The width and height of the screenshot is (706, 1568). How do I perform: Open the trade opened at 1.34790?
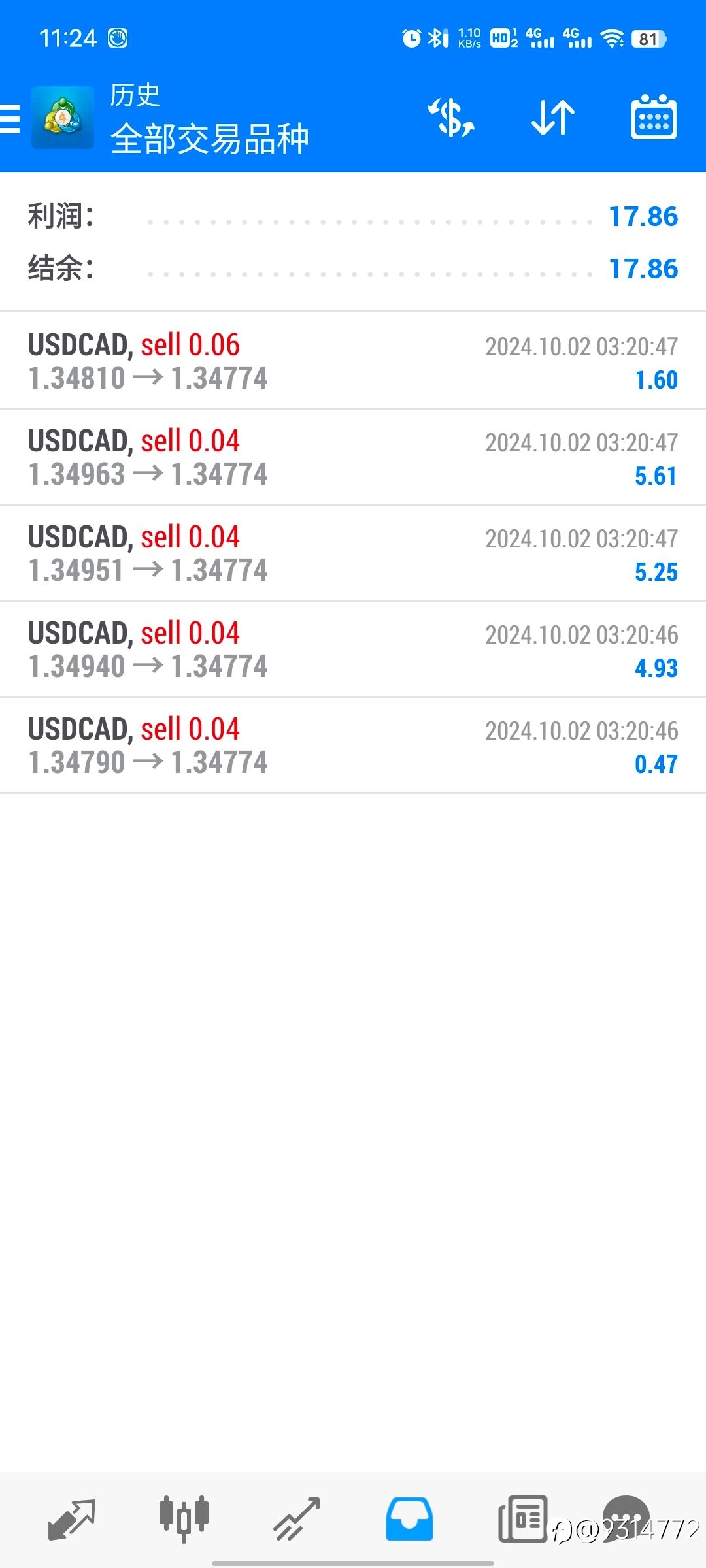point(353,745)
